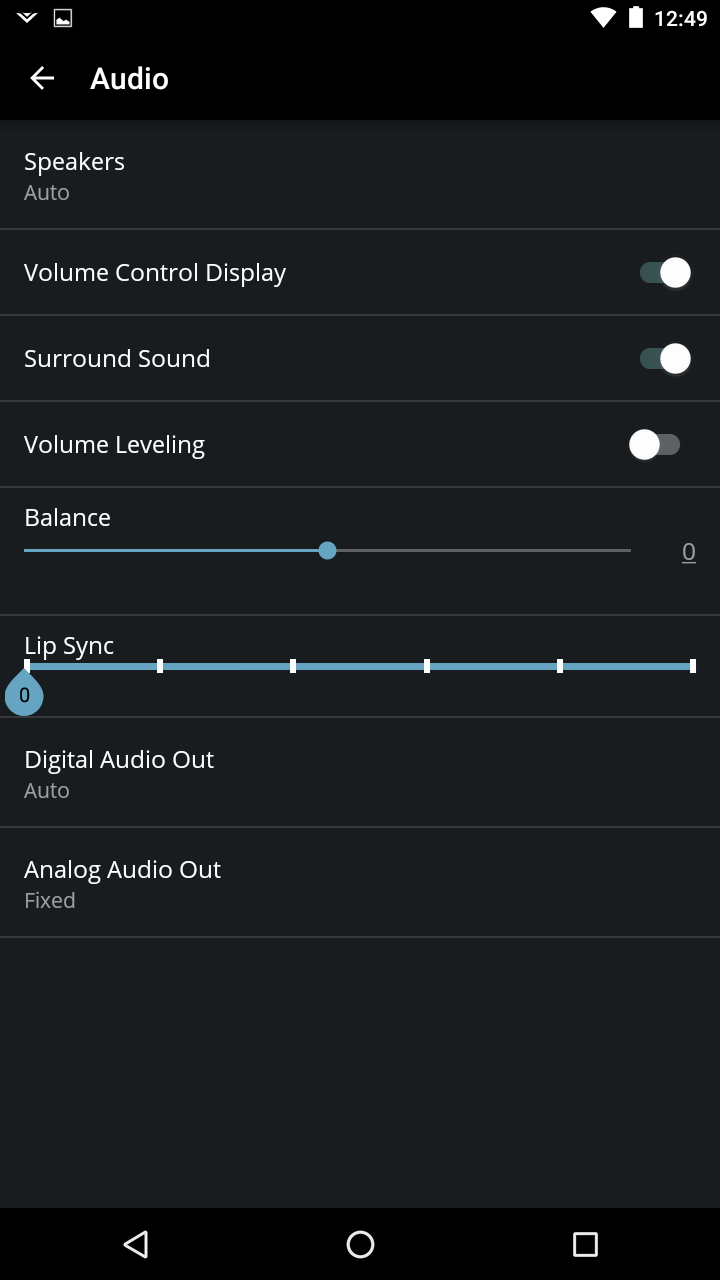Screen dimensions: 720x1280
Task: Tap the Balance slider handle
Action: click(x=327, y=550)
